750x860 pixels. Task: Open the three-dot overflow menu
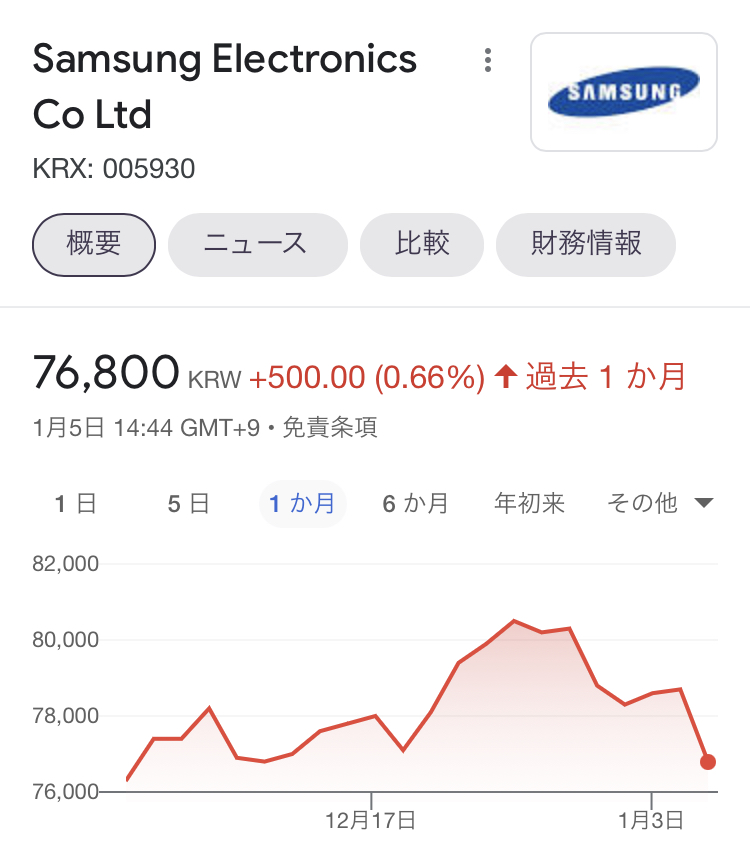[x=487, y=60]
